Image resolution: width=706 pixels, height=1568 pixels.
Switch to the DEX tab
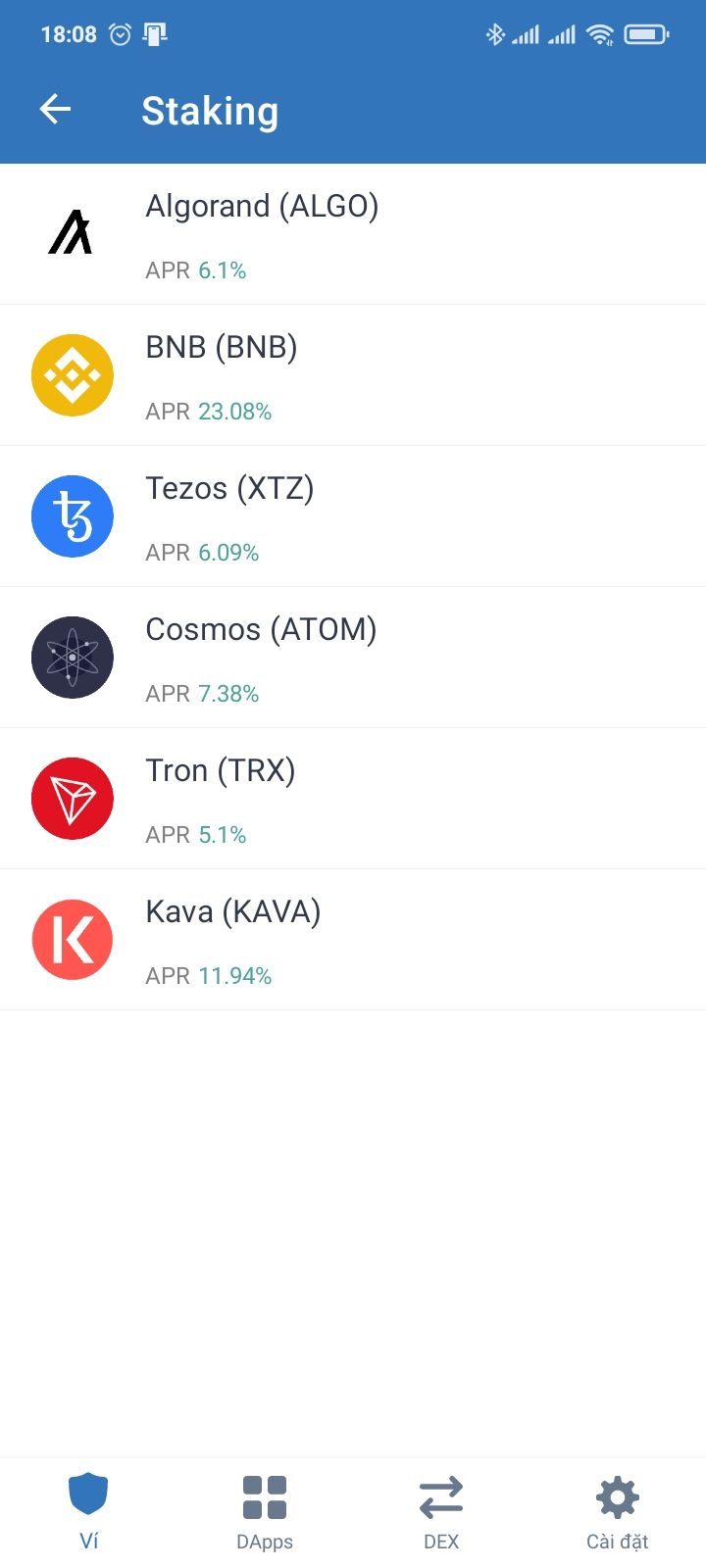point(441,1512)
